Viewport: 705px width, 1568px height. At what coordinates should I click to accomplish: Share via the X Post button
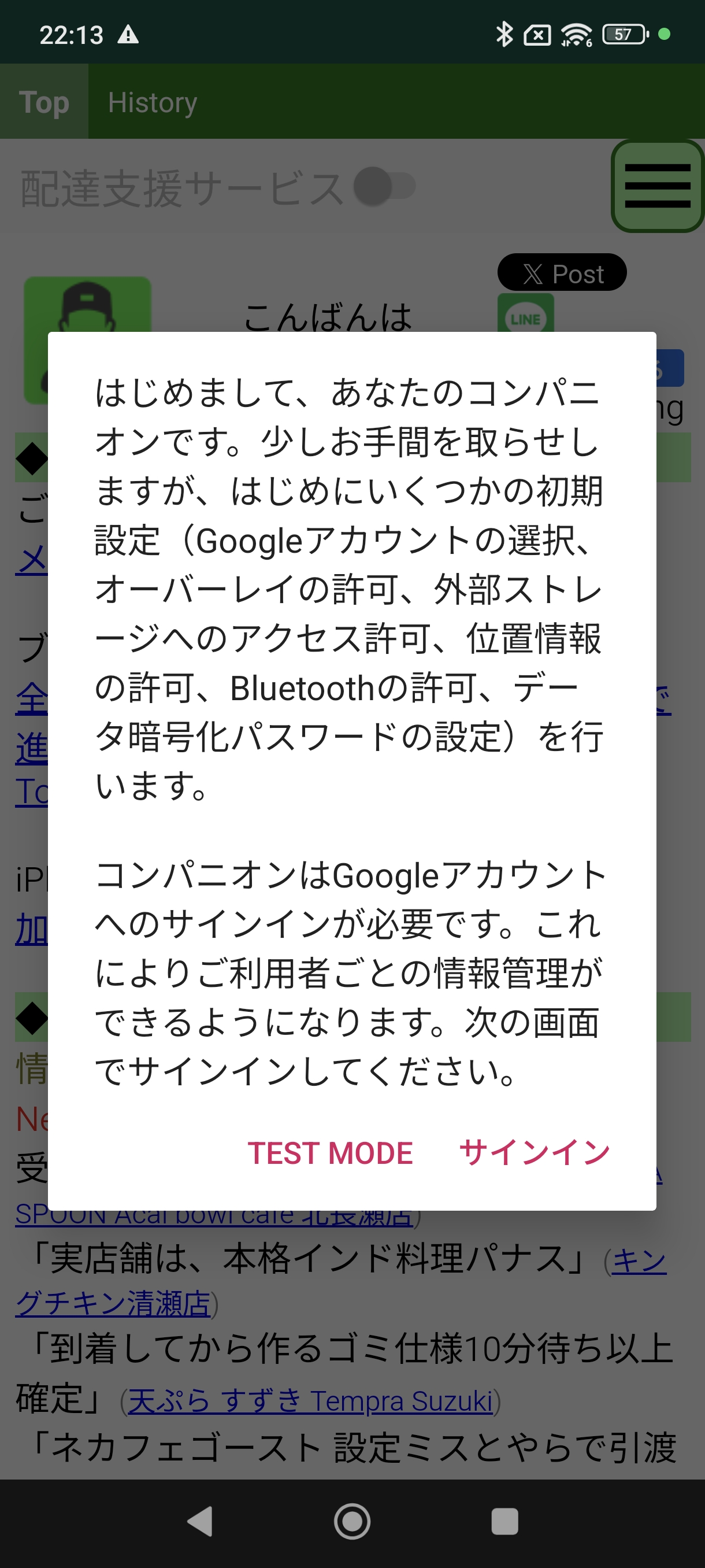562,273
